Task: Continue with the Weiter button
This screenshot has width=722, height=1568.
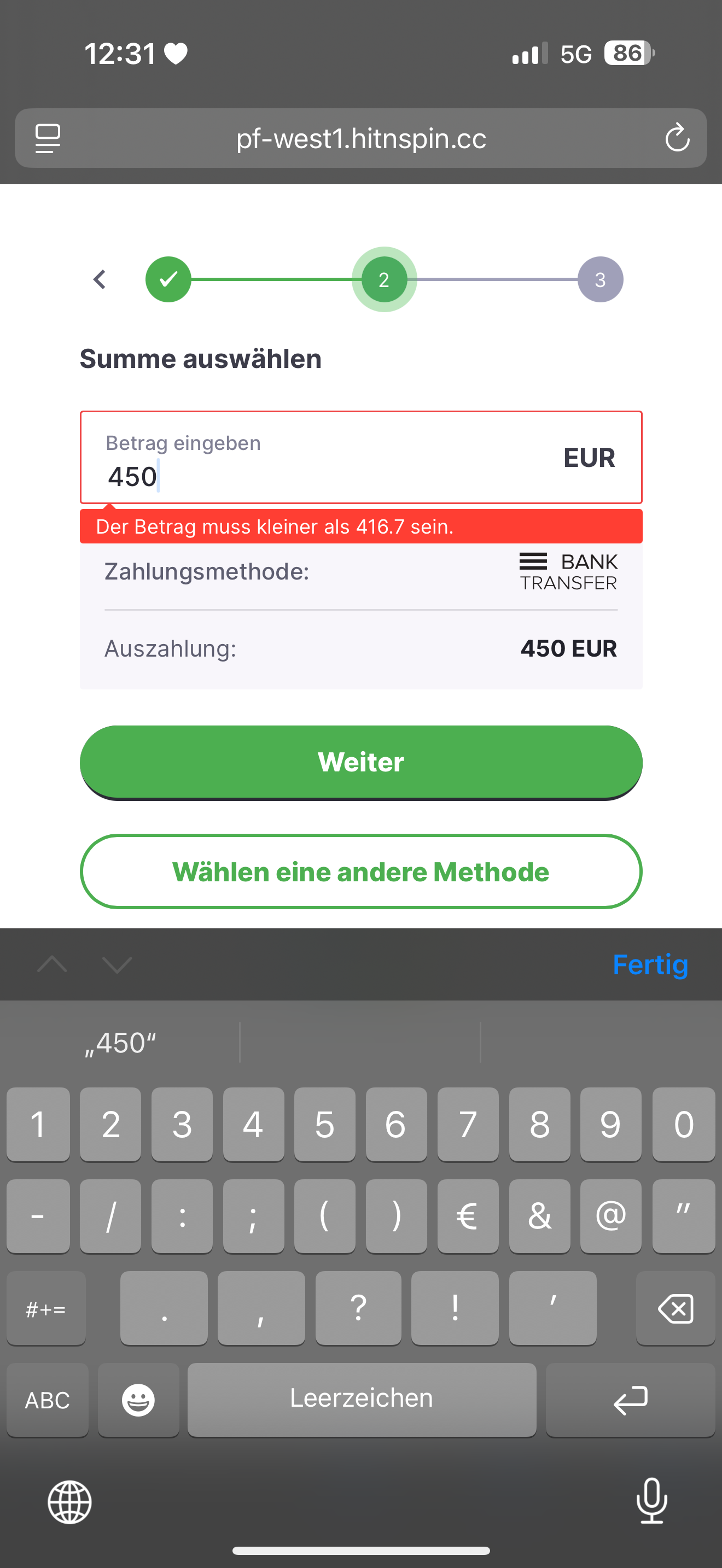Action: click(361, 762)
